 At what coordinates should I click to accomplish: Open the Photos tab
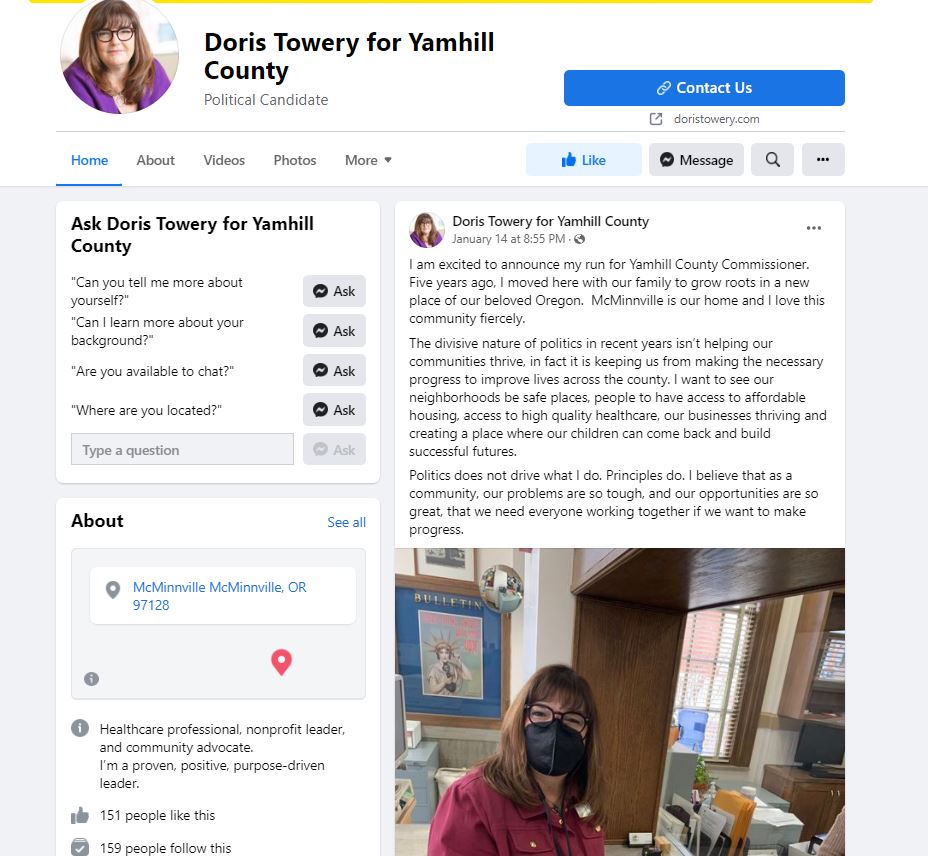[294, 160]
